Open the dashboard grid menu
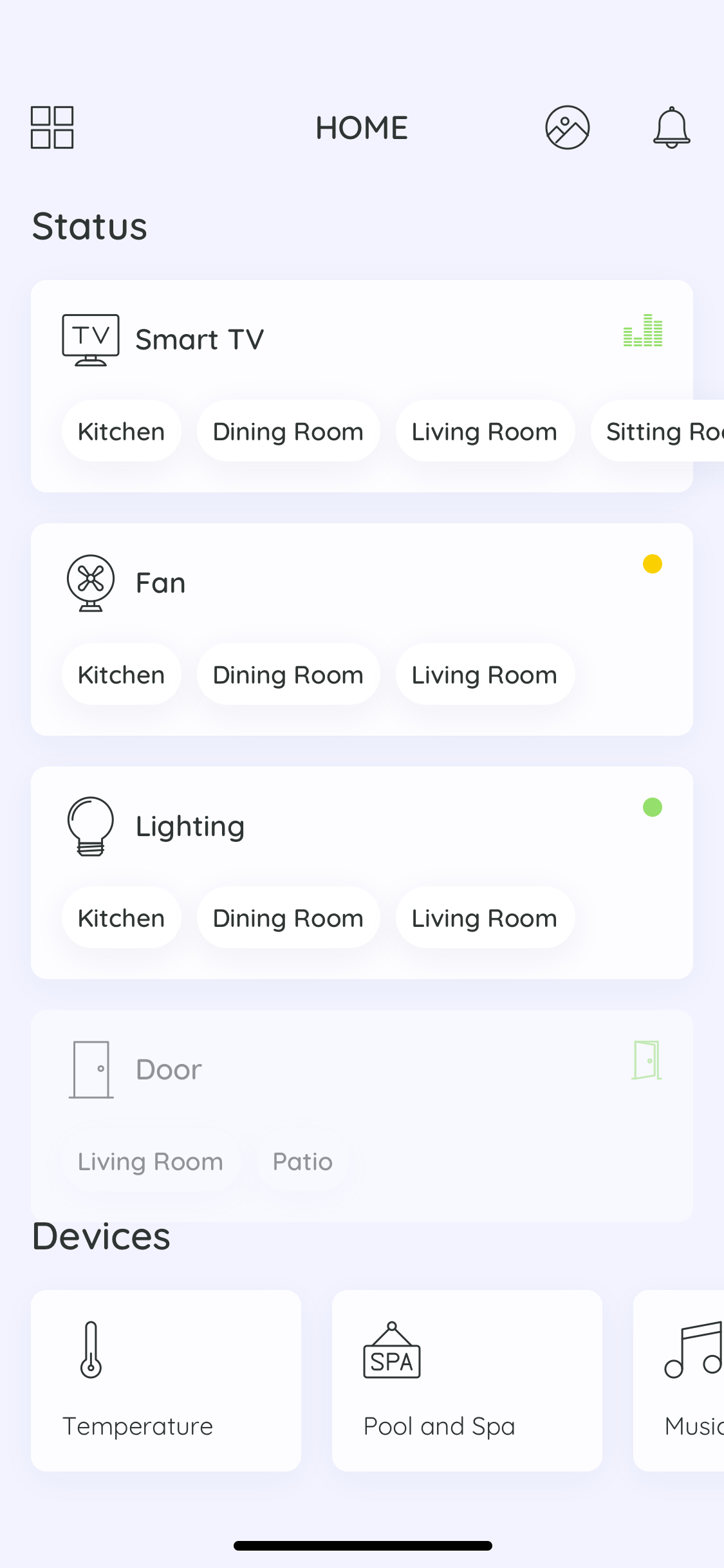This screenshot has width=724, height=1568. click(x=51, y=127)
